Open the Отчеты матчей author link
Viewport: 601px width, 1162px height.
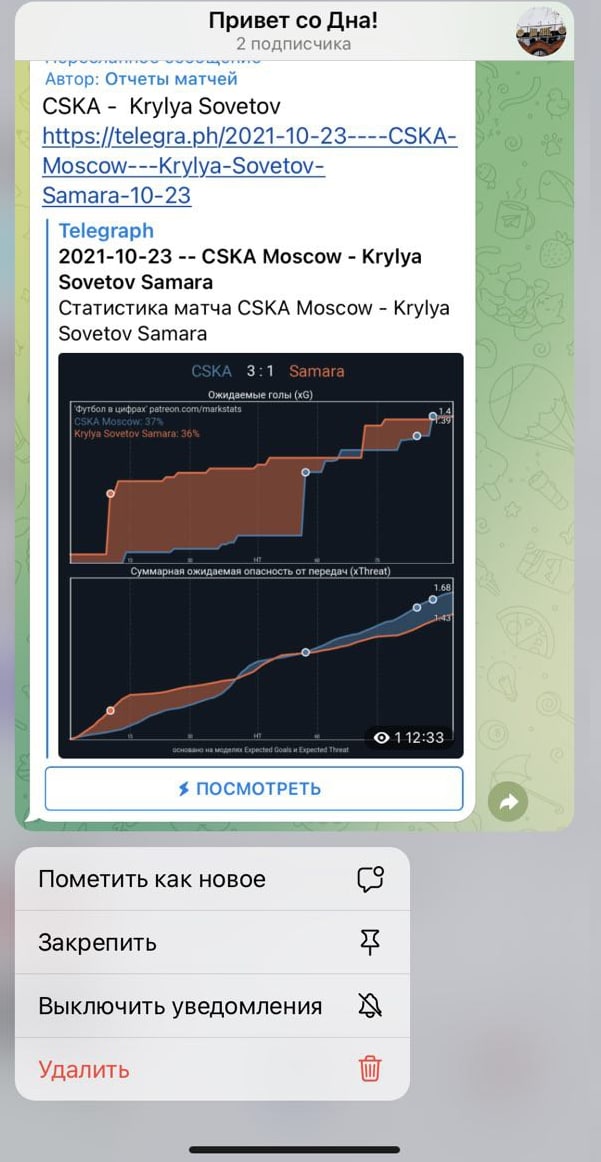(172, 79)
